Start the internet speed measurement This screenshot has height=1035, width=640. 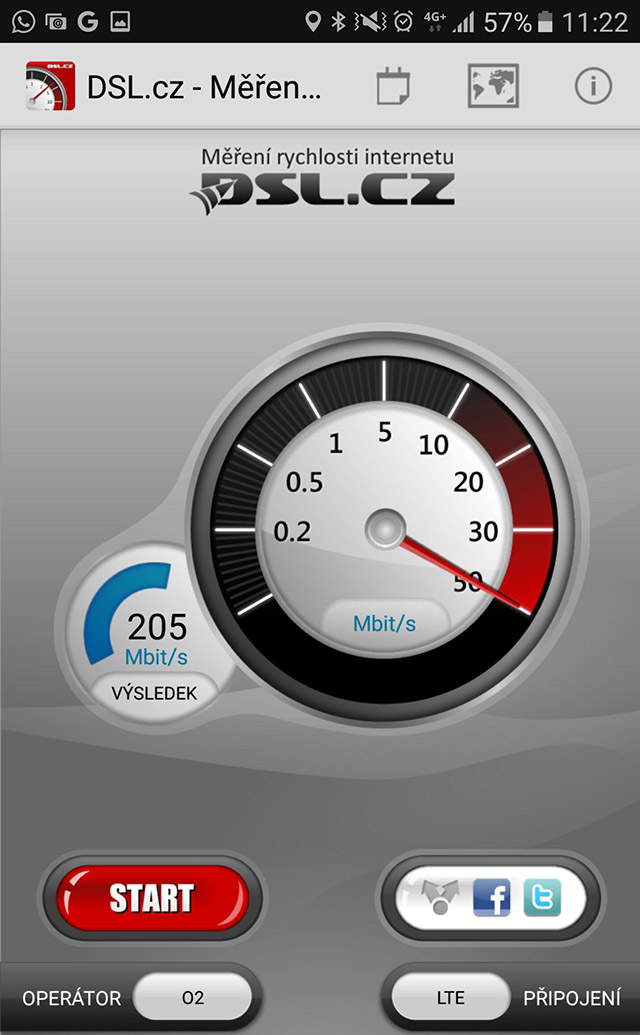pyautogui.click(x=152, y=897)
